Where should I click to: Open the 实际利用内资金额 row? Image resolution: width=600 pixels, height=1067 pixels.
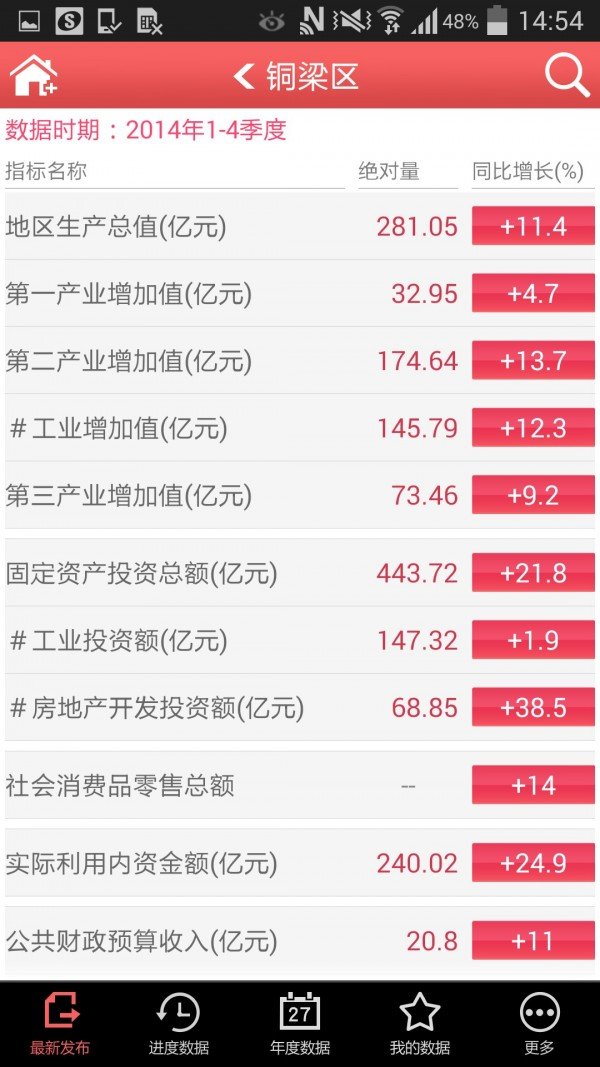click(300, 863)
